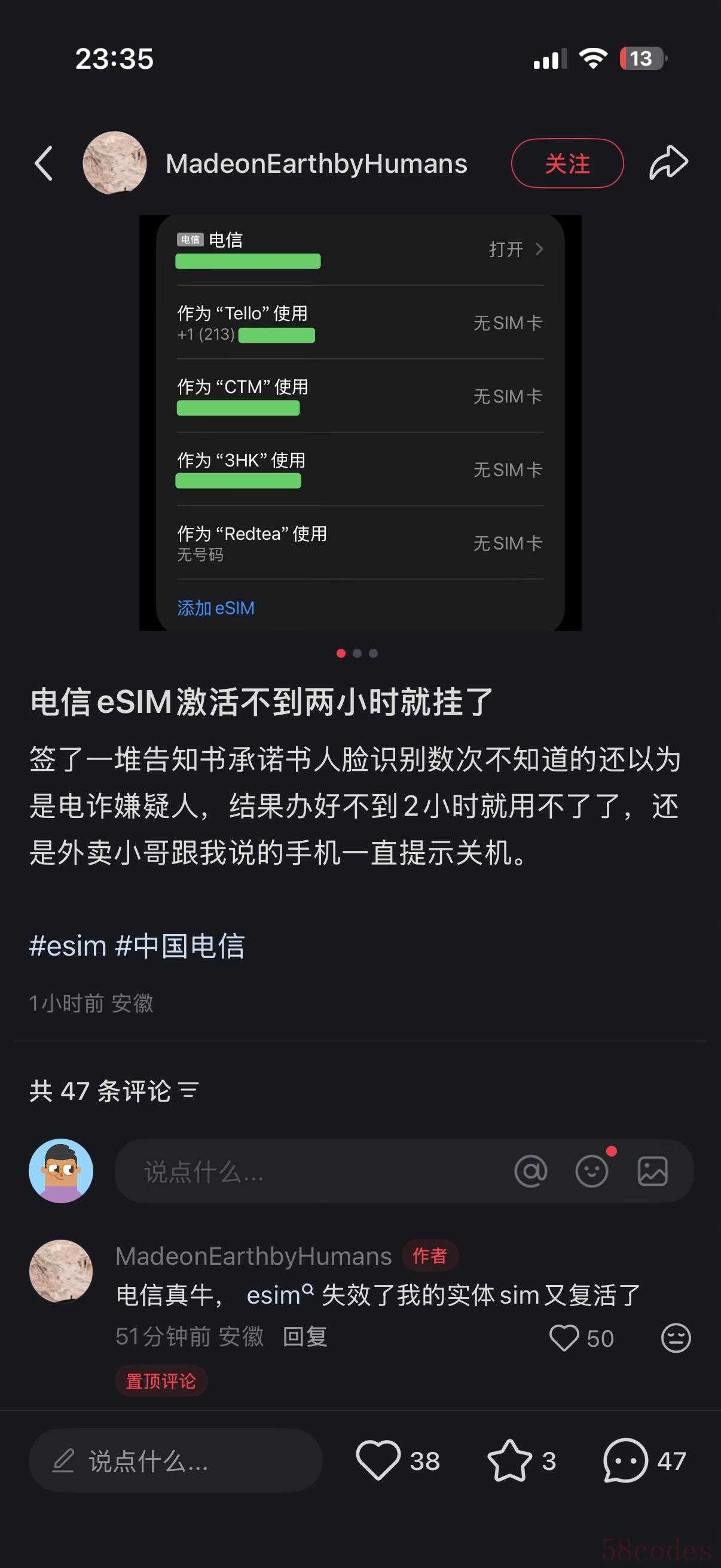
Task: Like the post with 38 likes
Action: [378, 1460]
